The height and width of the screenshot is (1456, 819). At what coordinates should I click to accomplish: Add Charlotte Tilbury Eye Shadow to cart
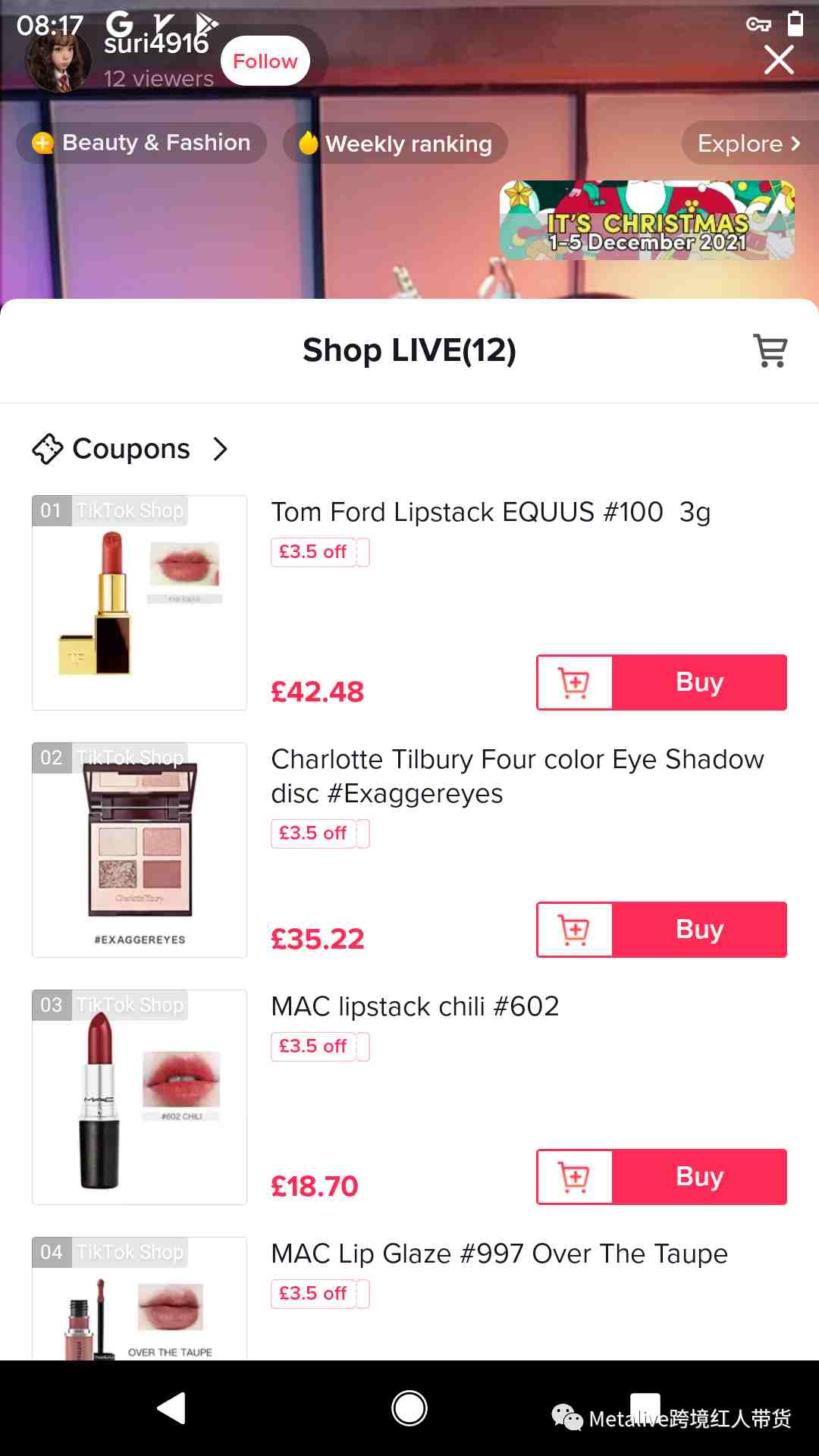point(575,930)
